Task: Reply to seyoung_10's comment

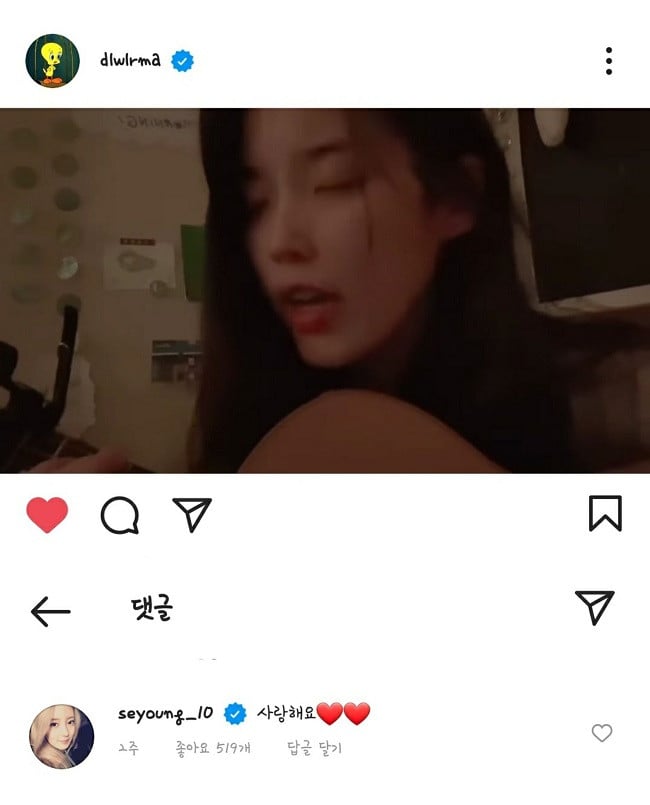Action: 314,748
